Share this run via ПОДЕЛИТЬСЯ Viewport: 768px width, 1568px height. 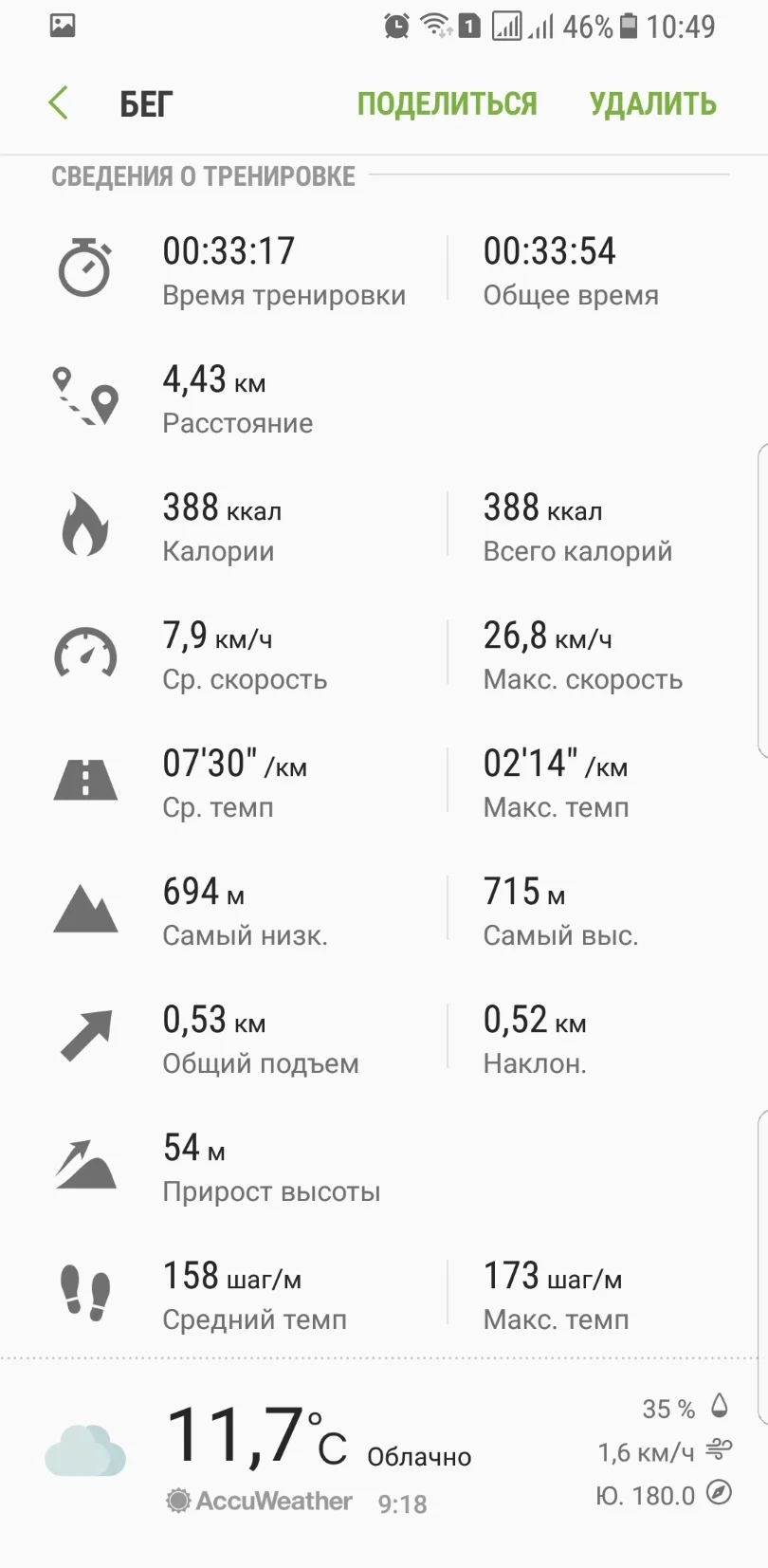[x=447, y=103]
